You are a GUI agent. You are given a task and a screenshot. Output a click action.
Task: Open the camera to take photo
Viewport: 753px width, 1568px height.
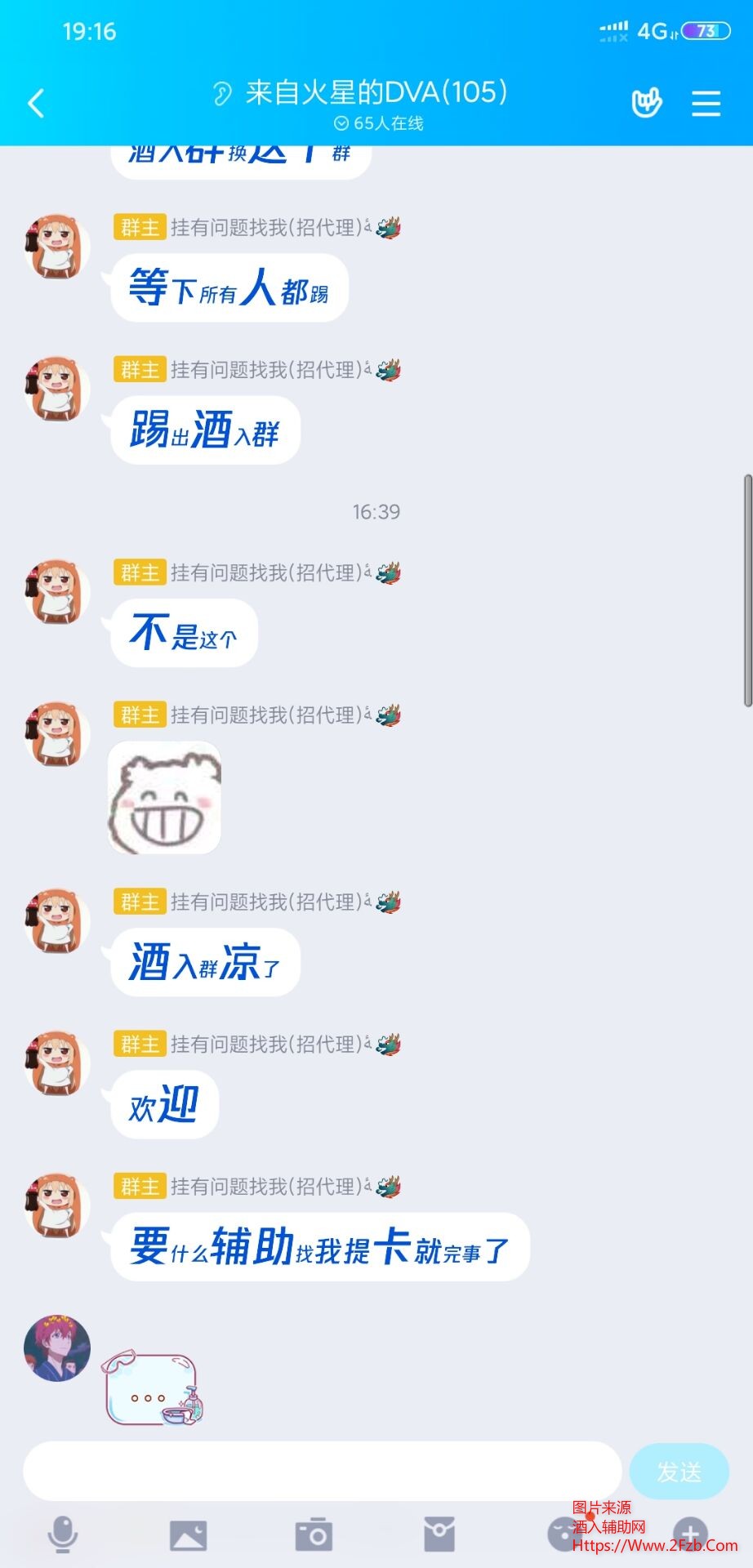click(314, 1535)
